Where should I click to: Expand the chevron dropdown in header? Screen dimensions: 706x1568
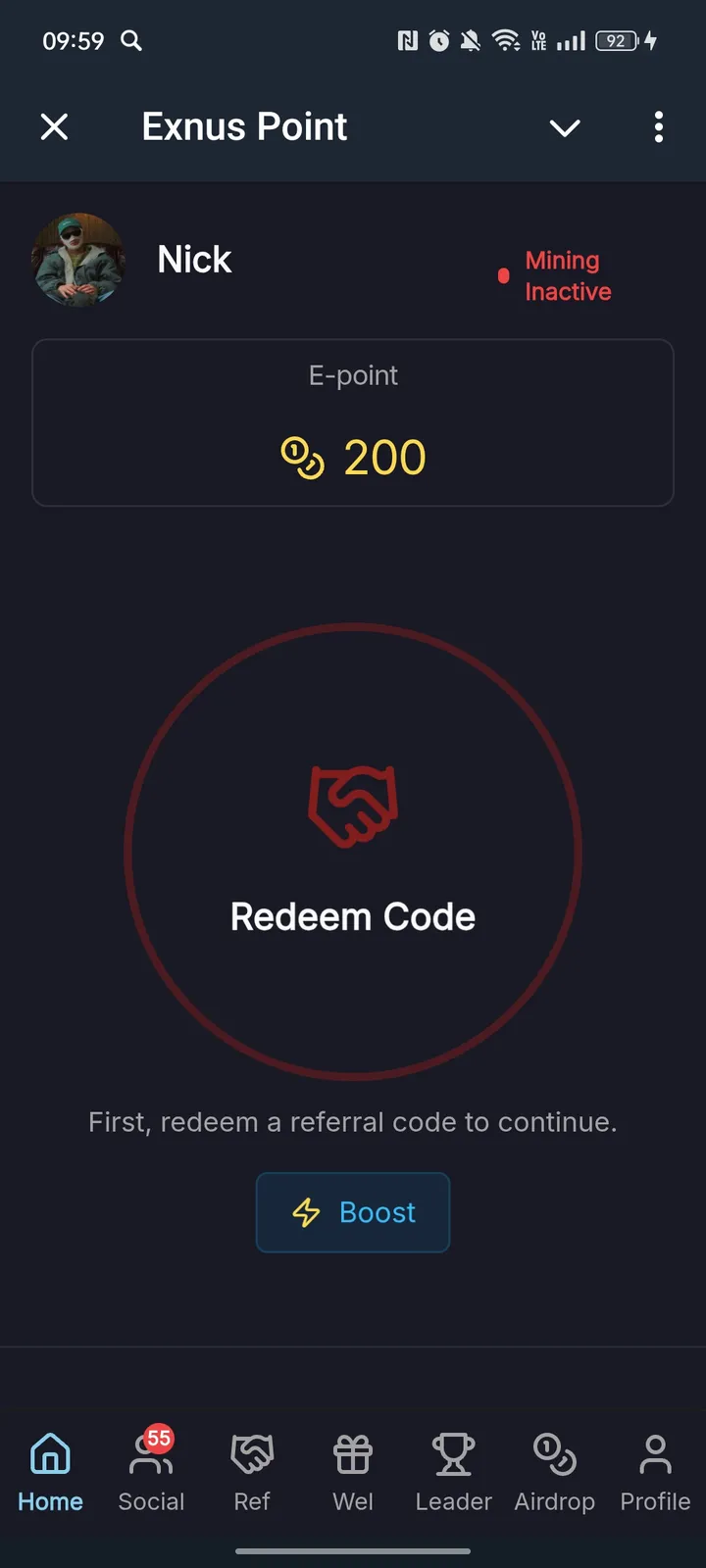coord(565,127)
